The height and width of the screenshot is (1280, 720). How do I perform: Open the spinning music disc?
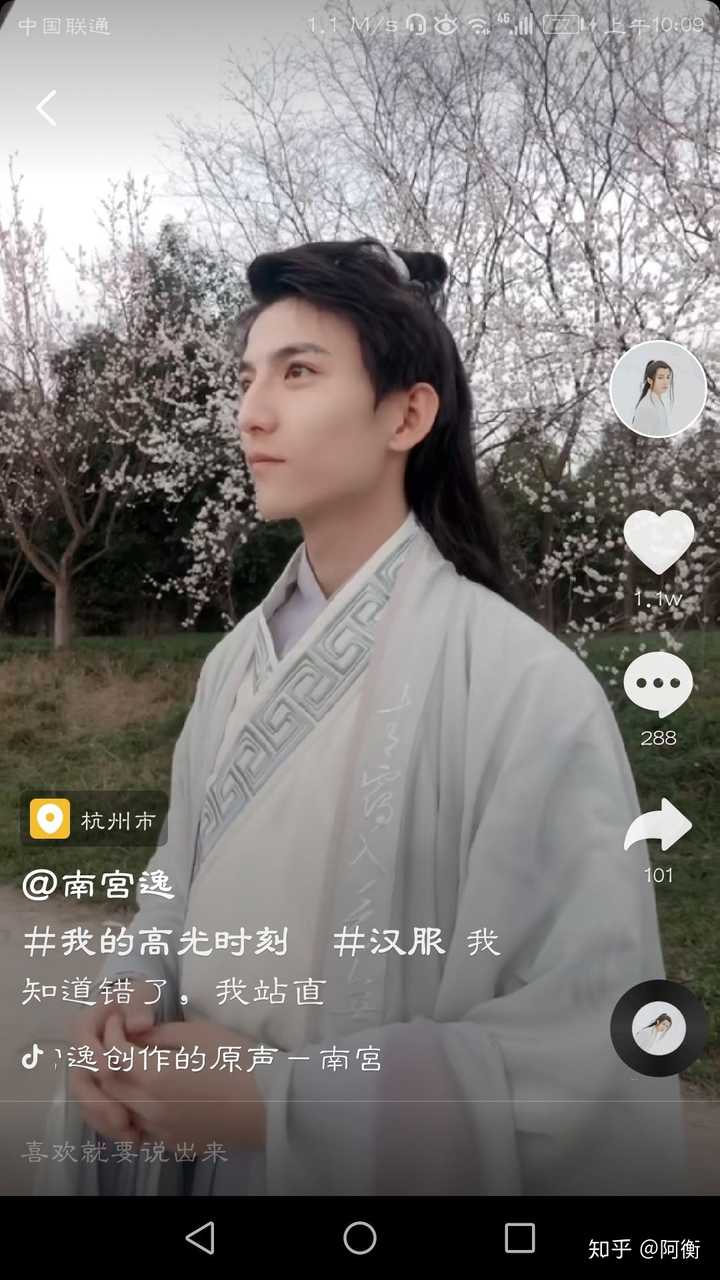(x=658, y=1028)
